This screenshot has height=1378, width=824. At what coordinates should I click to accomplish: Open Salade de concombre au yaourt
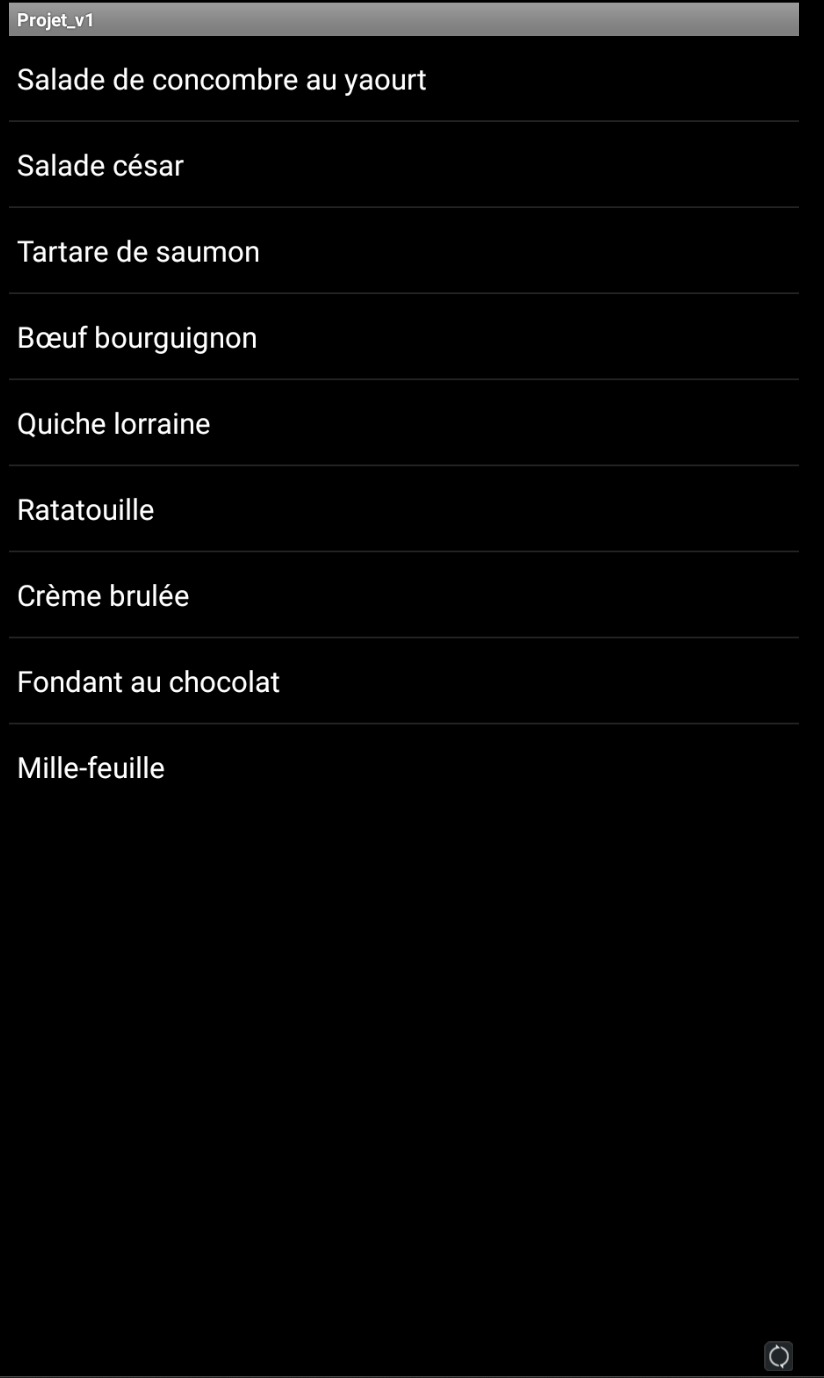(x=404, y=79)
